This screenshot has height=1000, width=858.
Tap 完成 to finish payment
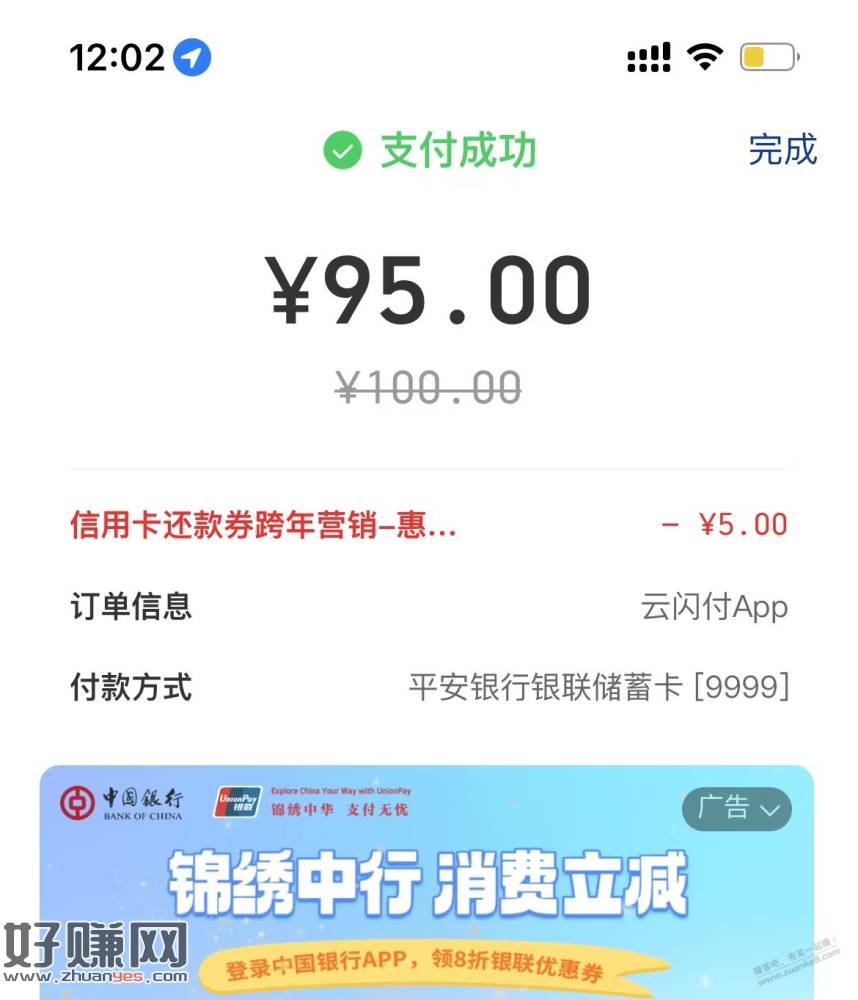click(782, 150)
